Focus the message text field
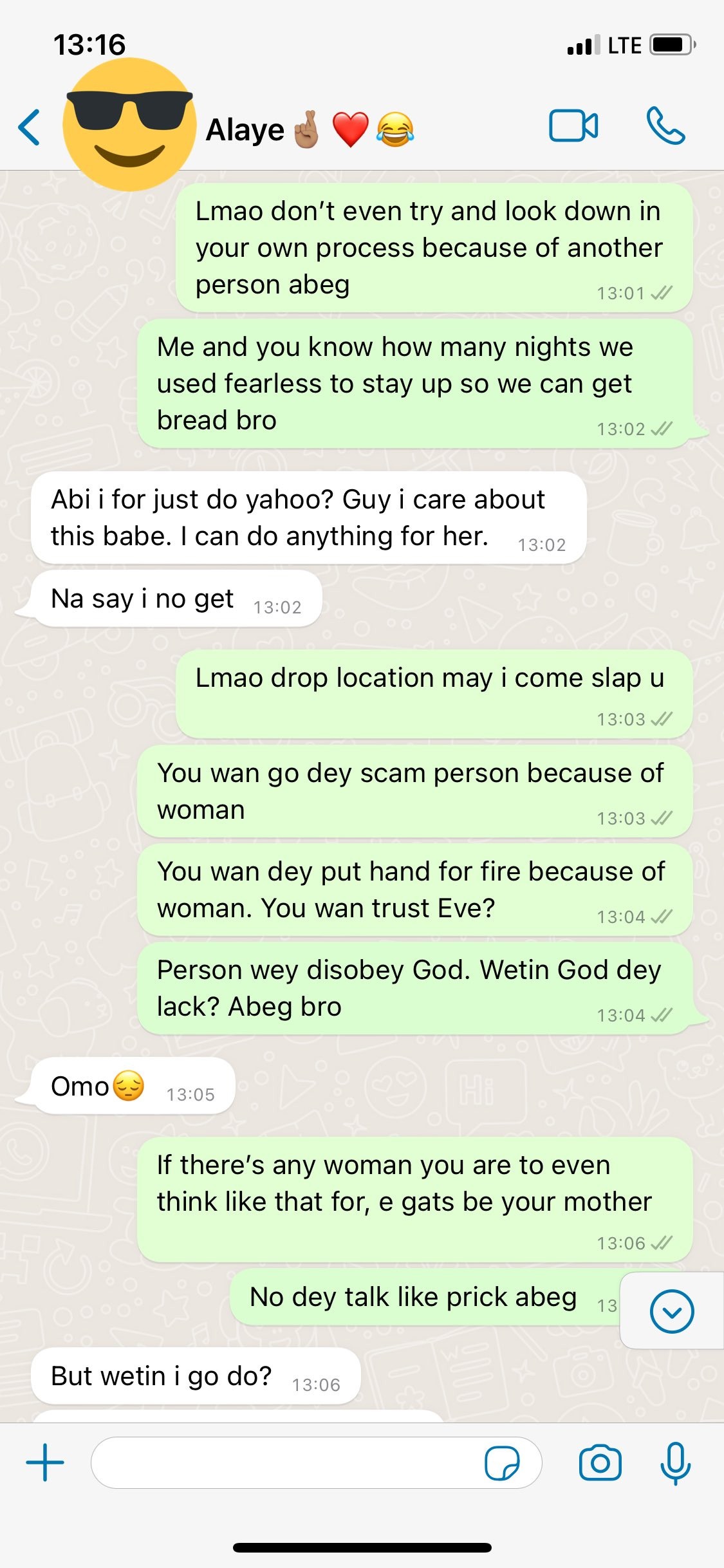Viewport: 724px width, 1568px height. point(283,1462)
